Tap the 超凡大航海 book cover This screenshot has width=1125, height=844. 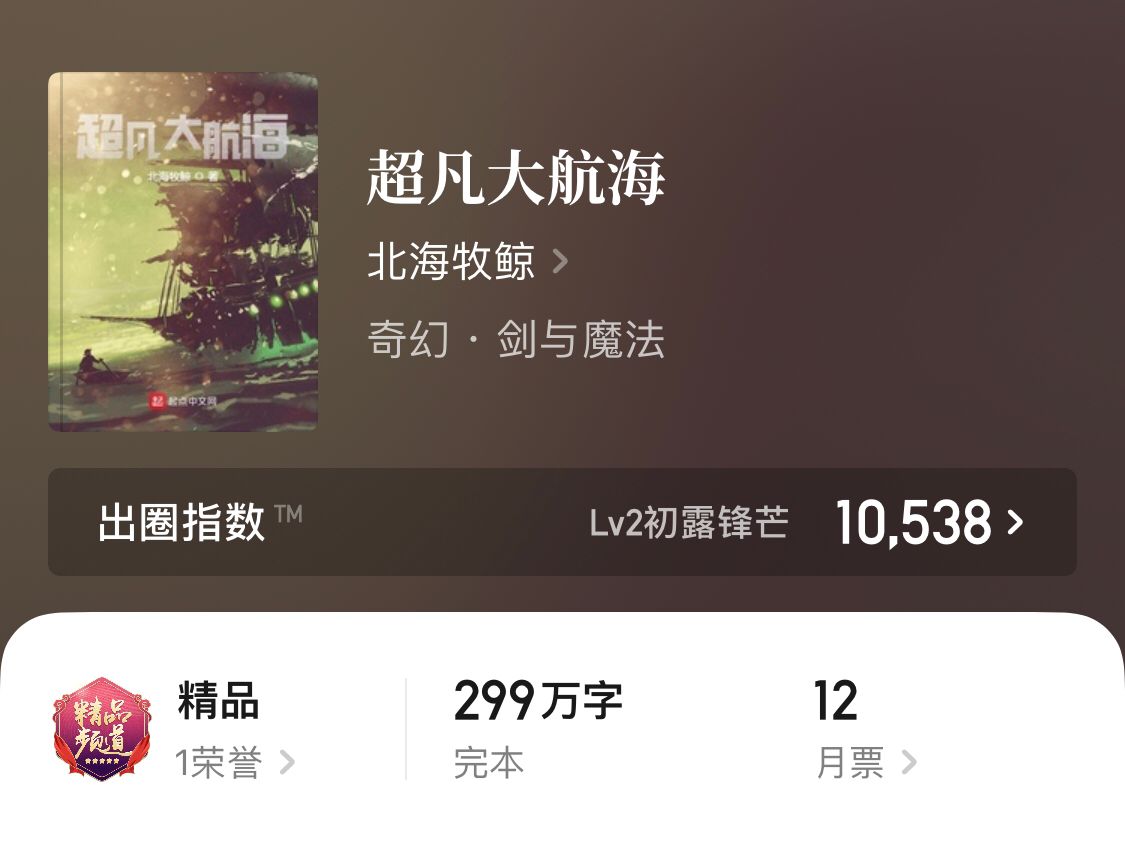click(183, 252)
